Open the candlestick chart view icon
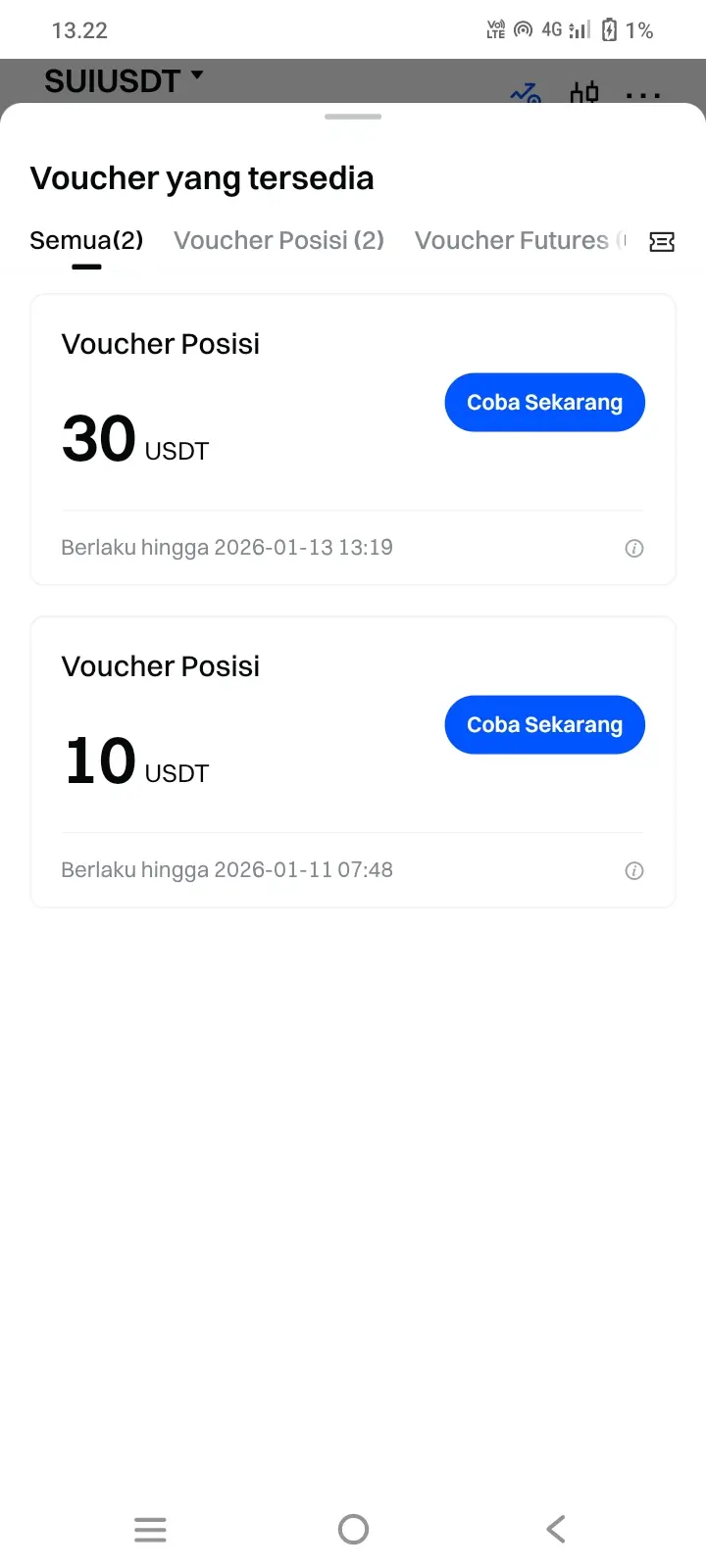 coord(583,93)
